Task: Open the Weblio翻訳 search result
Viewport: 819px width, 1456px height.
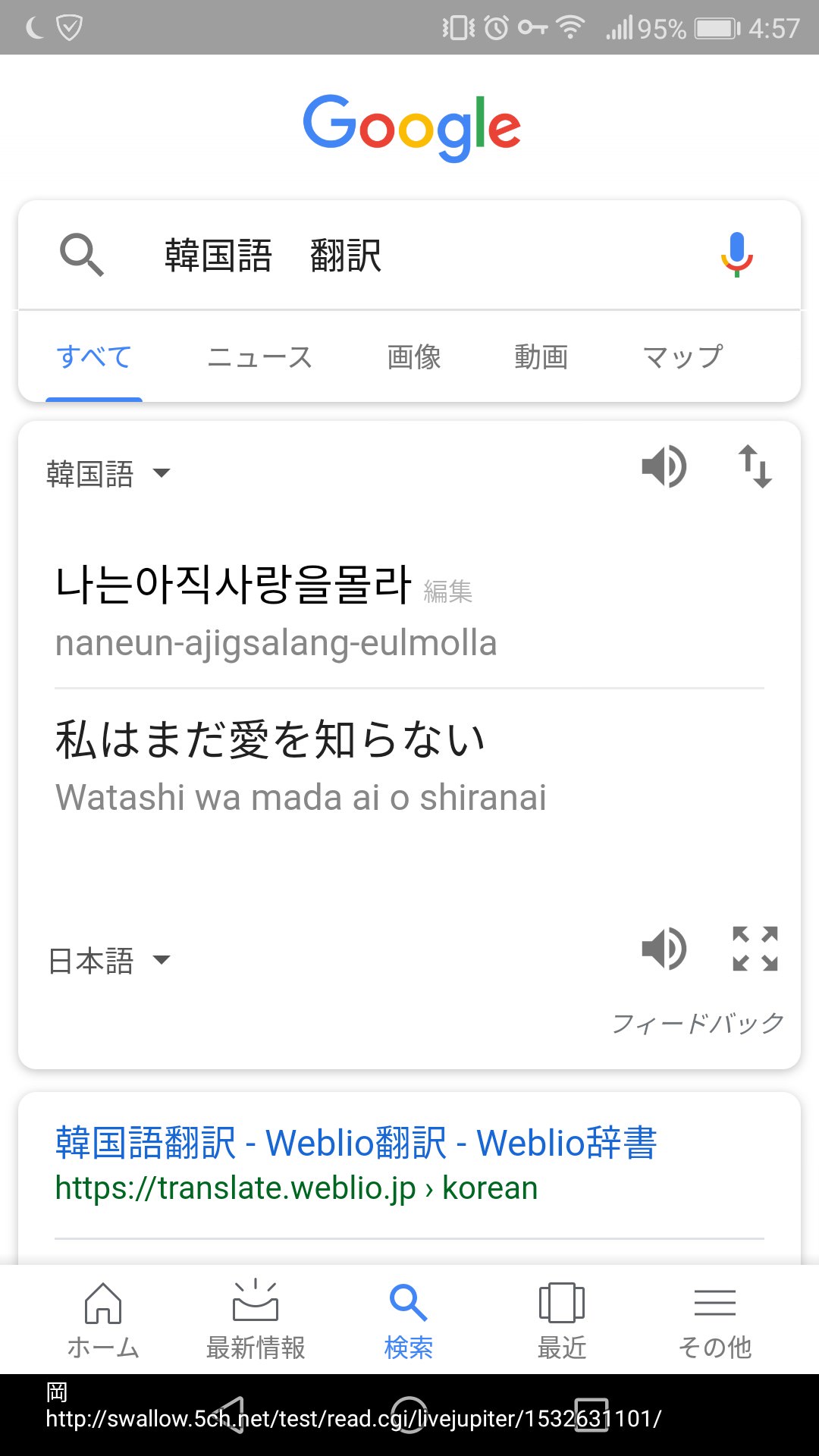Action: (356, 1143)
